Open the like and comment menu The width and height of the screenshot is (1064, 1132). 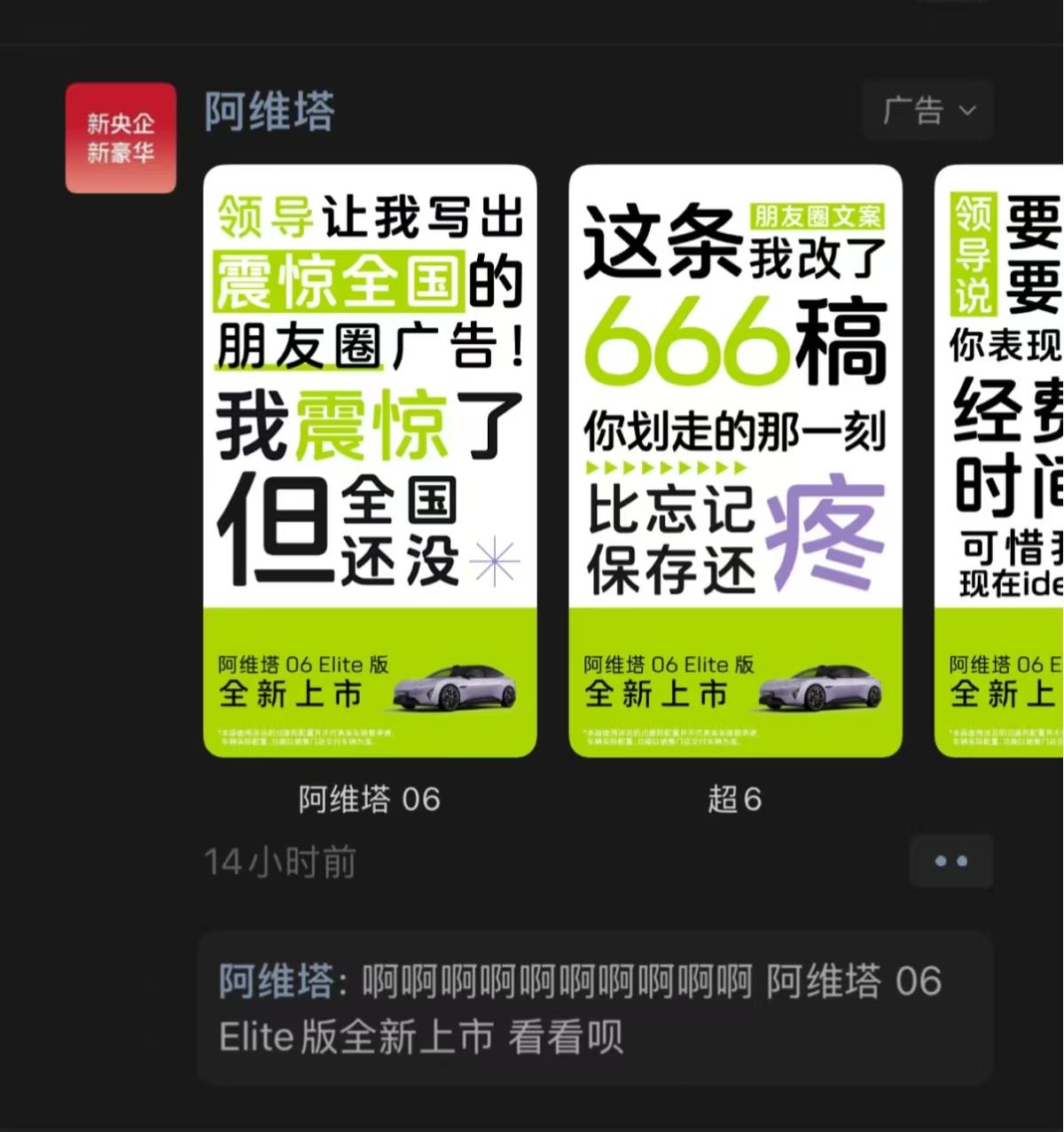click(x=951, y=861)
